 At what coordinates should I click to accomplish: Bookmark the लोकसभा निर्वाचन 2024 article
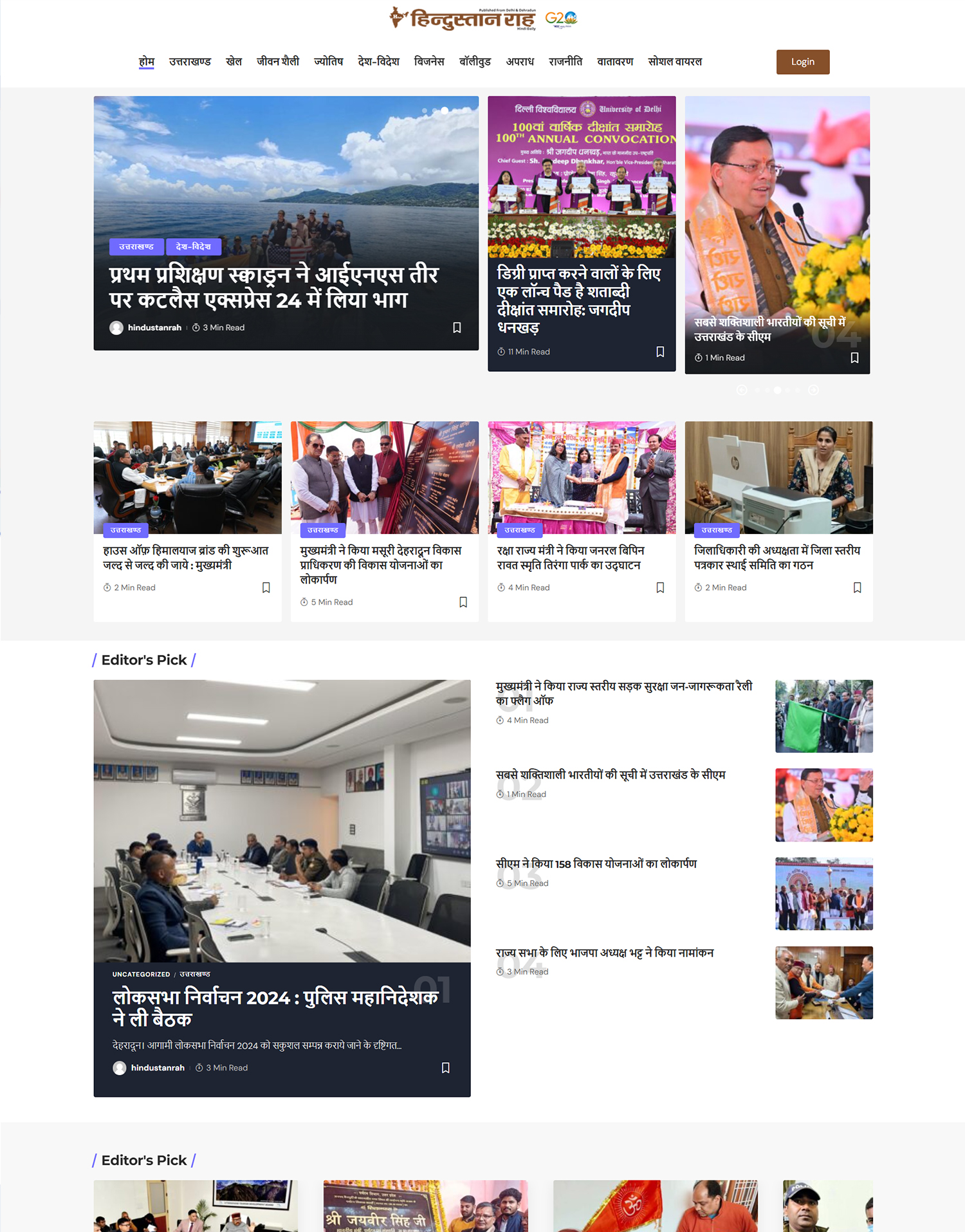click(445, 1068)
